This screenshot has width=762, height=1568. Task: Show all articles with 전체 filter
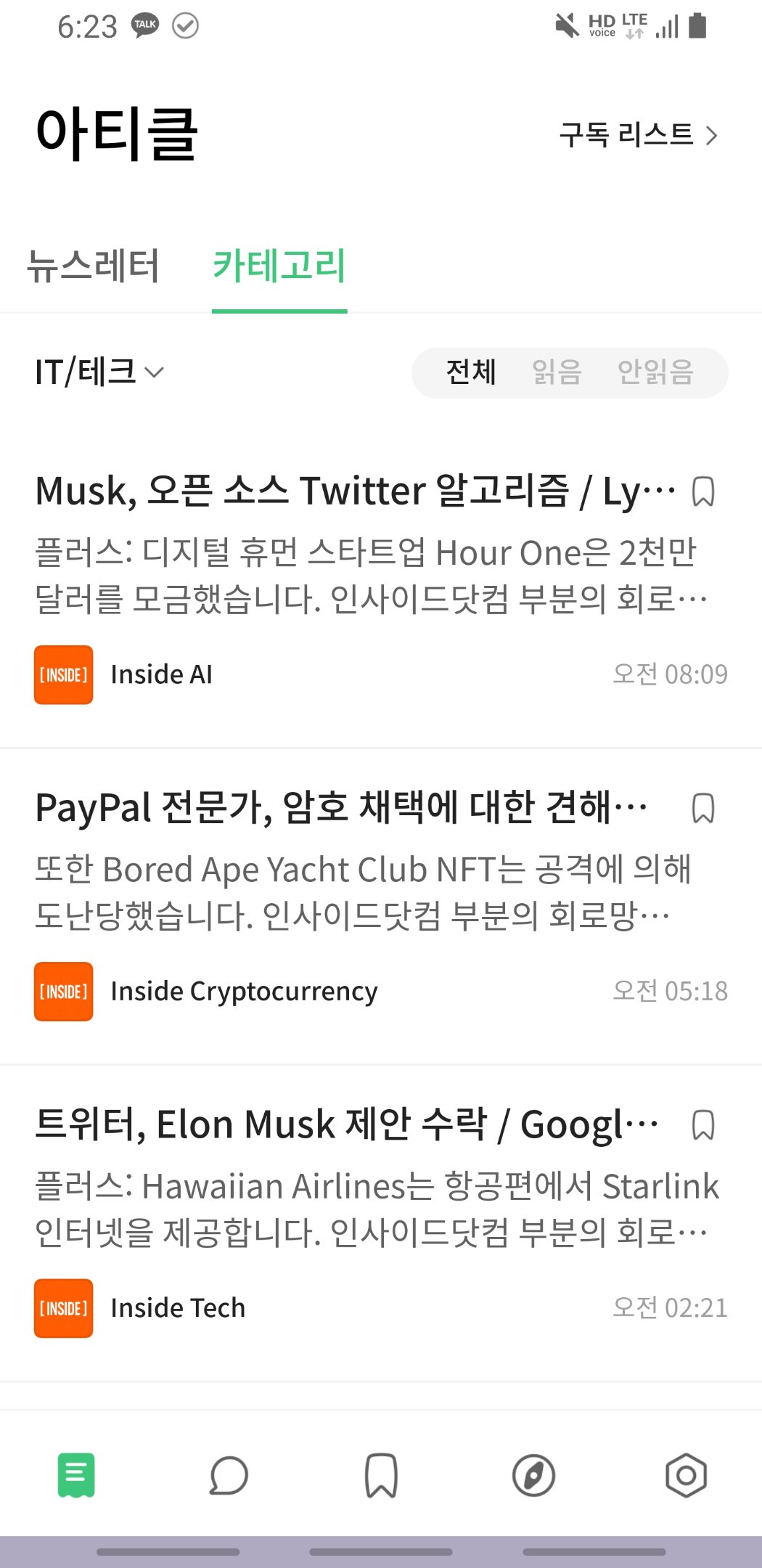click(x=470, y=372)
